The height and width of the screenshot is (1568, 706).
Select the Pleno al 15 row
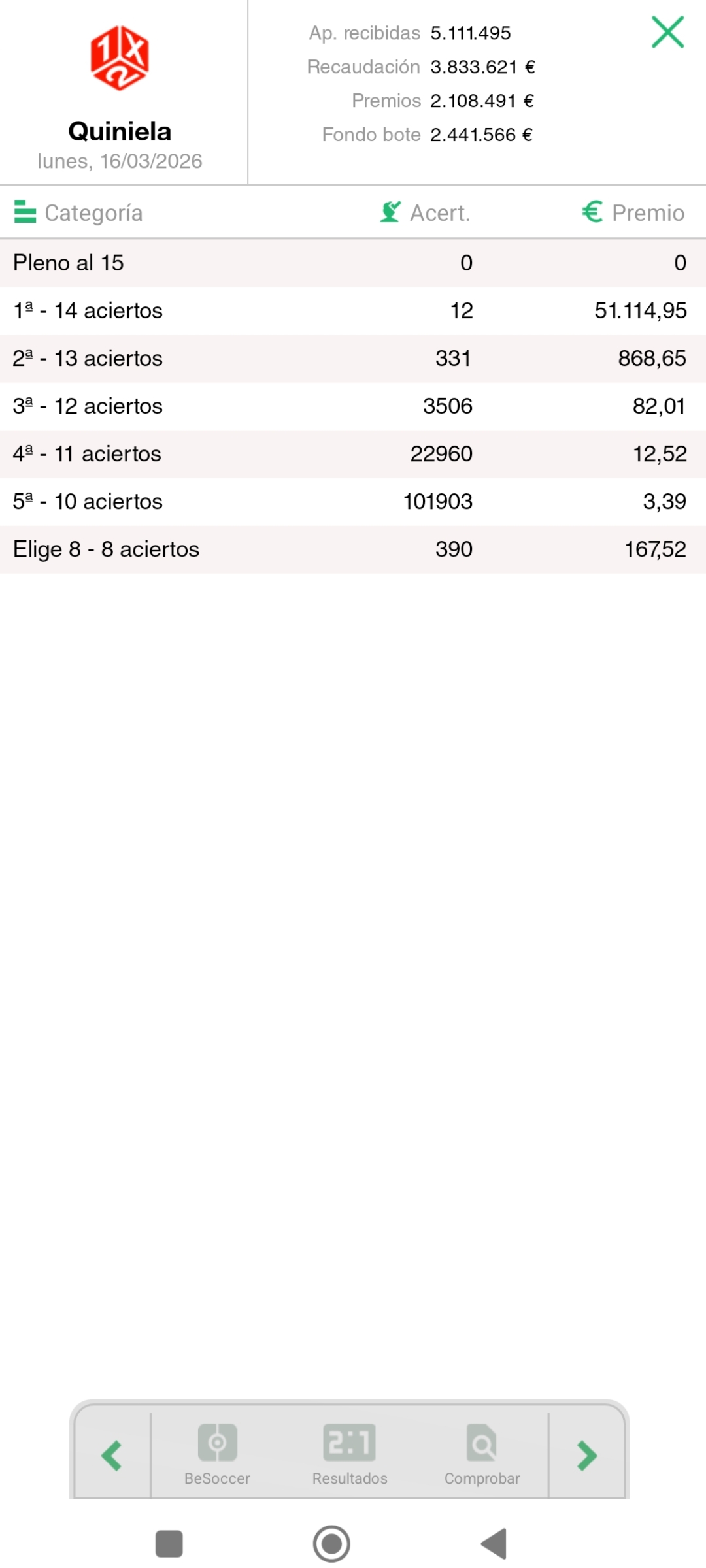[x=353, y=263]
